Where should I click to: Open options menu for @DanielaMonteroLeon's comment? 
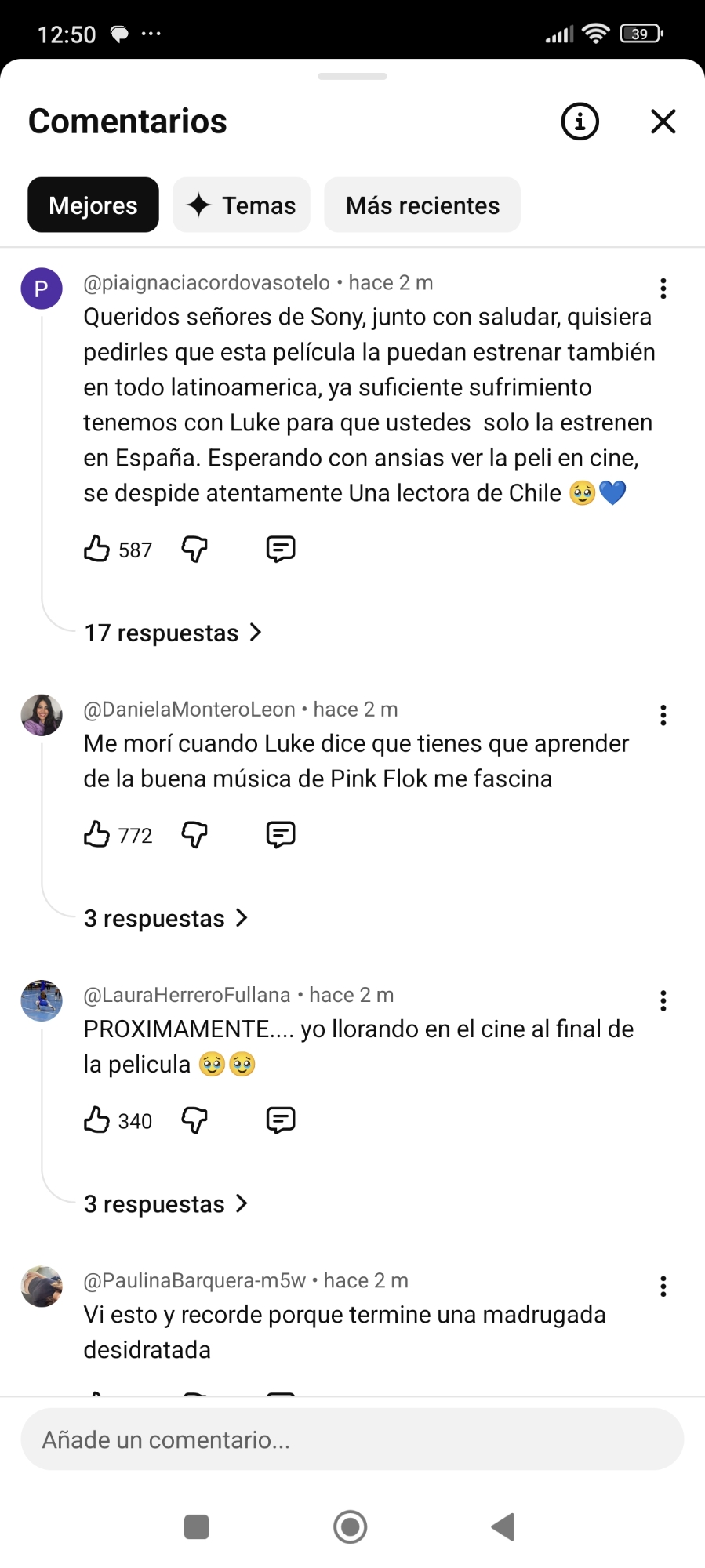pyautogui.click(x=663, y=715)
